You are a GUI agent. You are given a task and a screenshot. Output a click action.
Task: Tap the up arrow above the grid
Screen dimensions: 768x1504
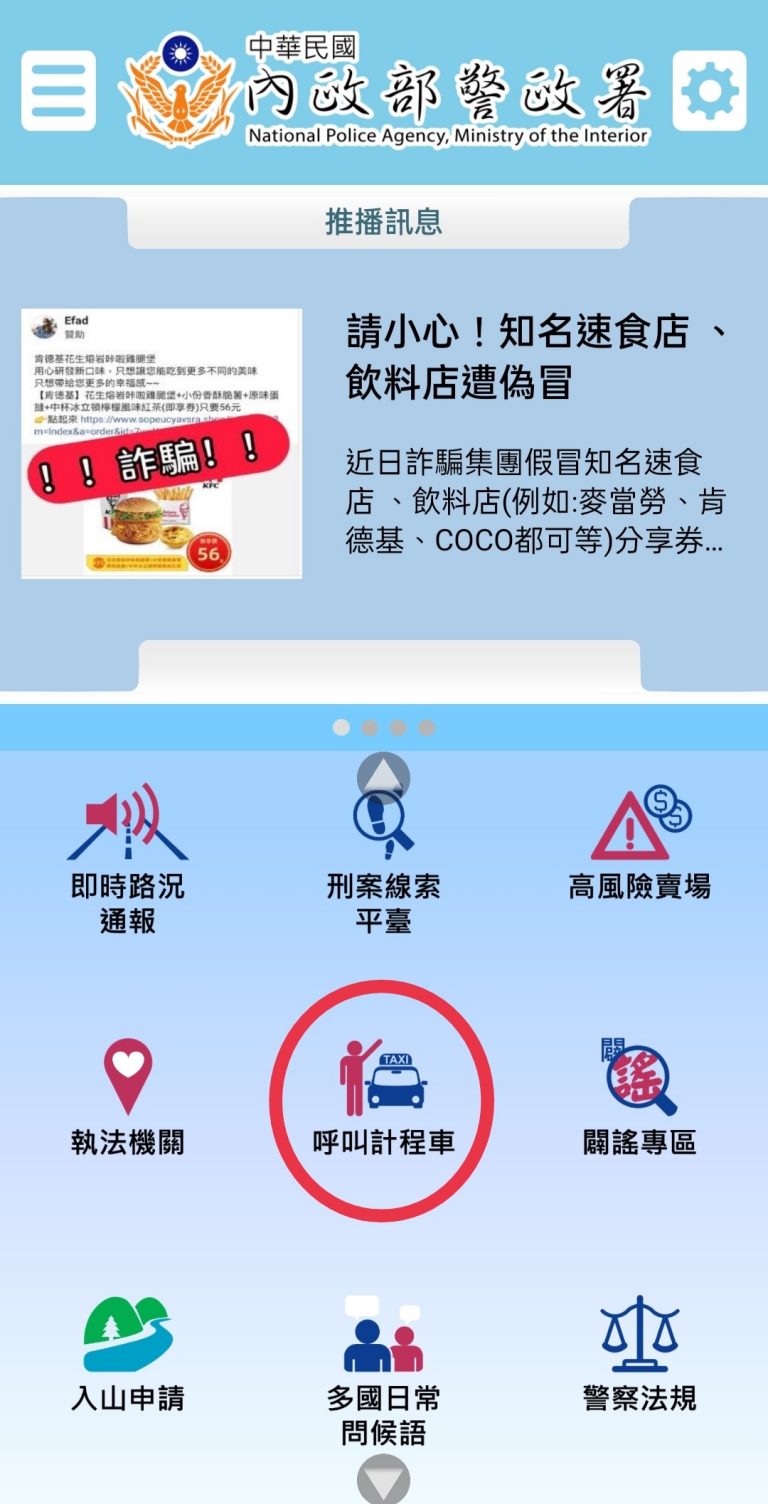(383, 775)
